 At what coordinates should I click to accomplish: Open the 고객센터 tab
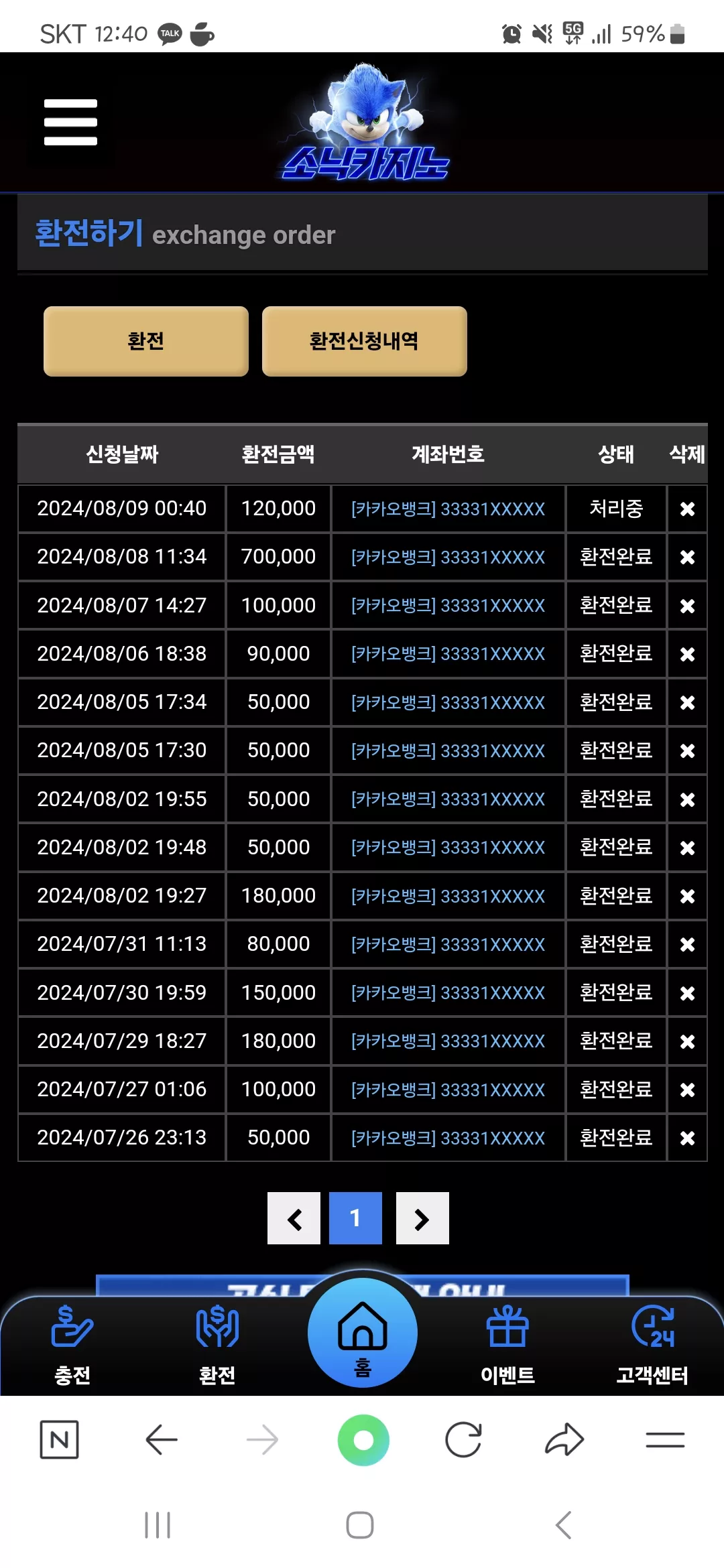click(x=652, y=1345)
